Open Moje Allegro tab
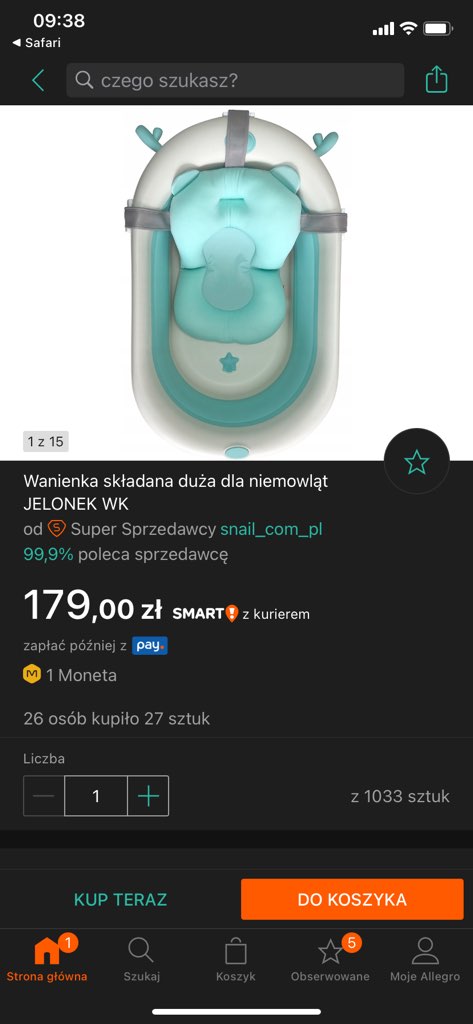This screenshot has height=1024, width=473. [425, 959]
